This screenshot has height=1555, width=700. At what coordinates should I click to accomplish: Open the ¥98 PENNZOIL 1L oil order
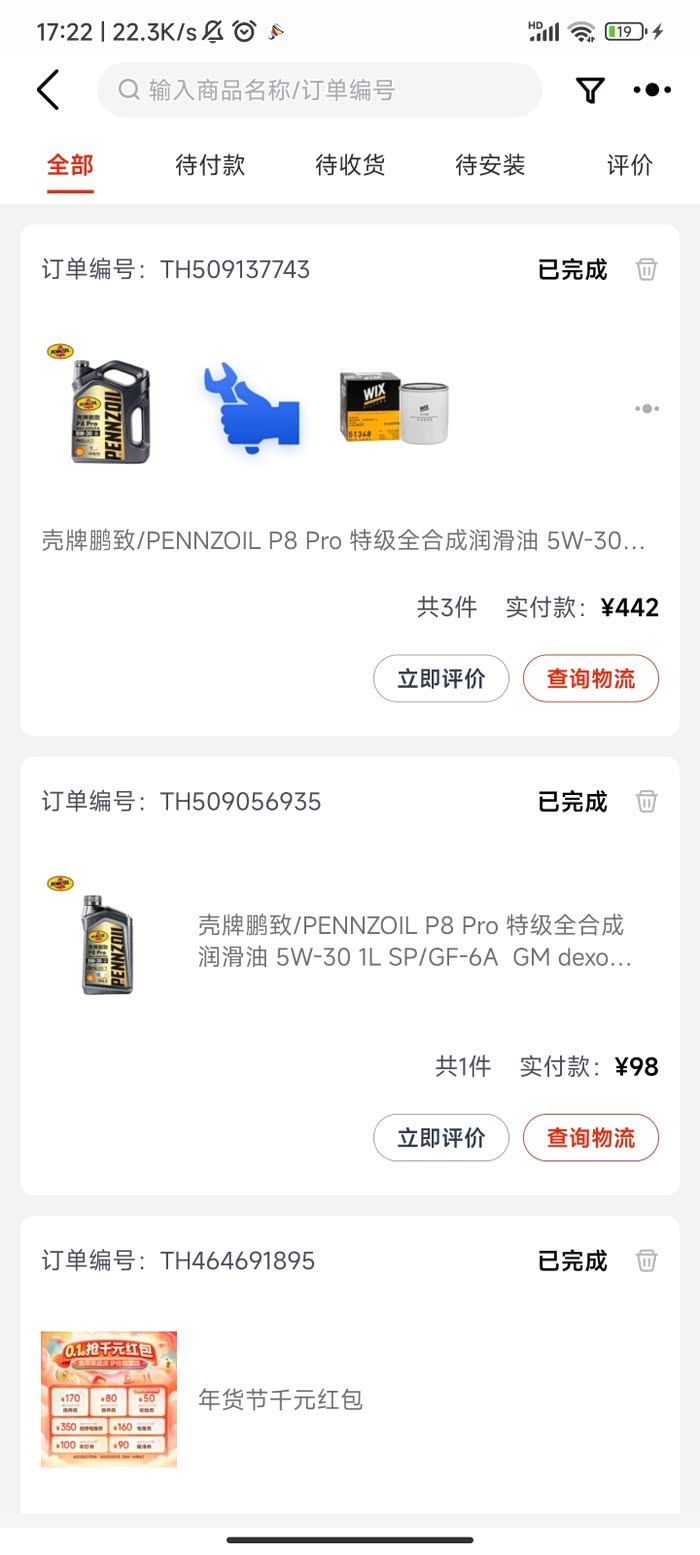(x=414, y=941)
